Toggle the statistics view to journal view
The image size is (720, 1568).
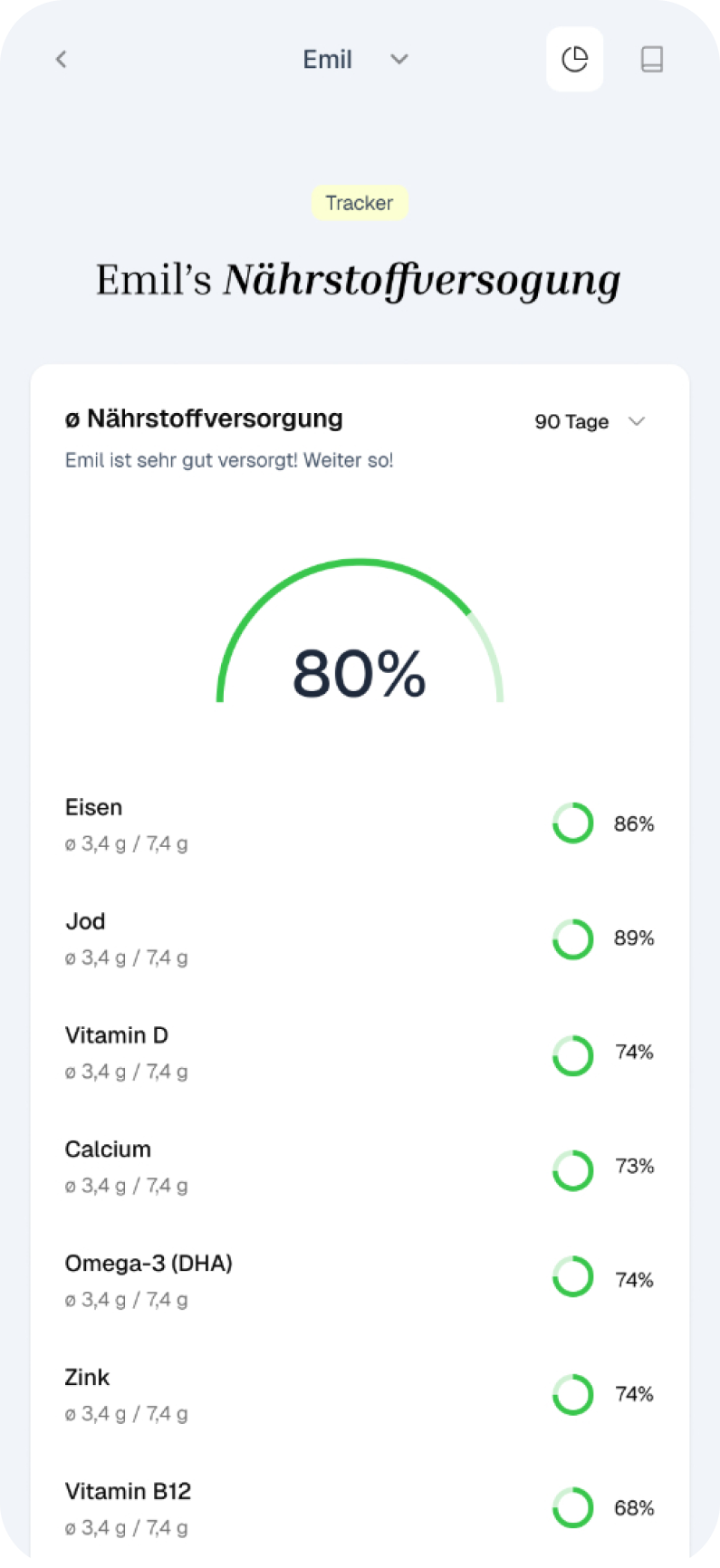pyautogui.click(x=651, y=59)
